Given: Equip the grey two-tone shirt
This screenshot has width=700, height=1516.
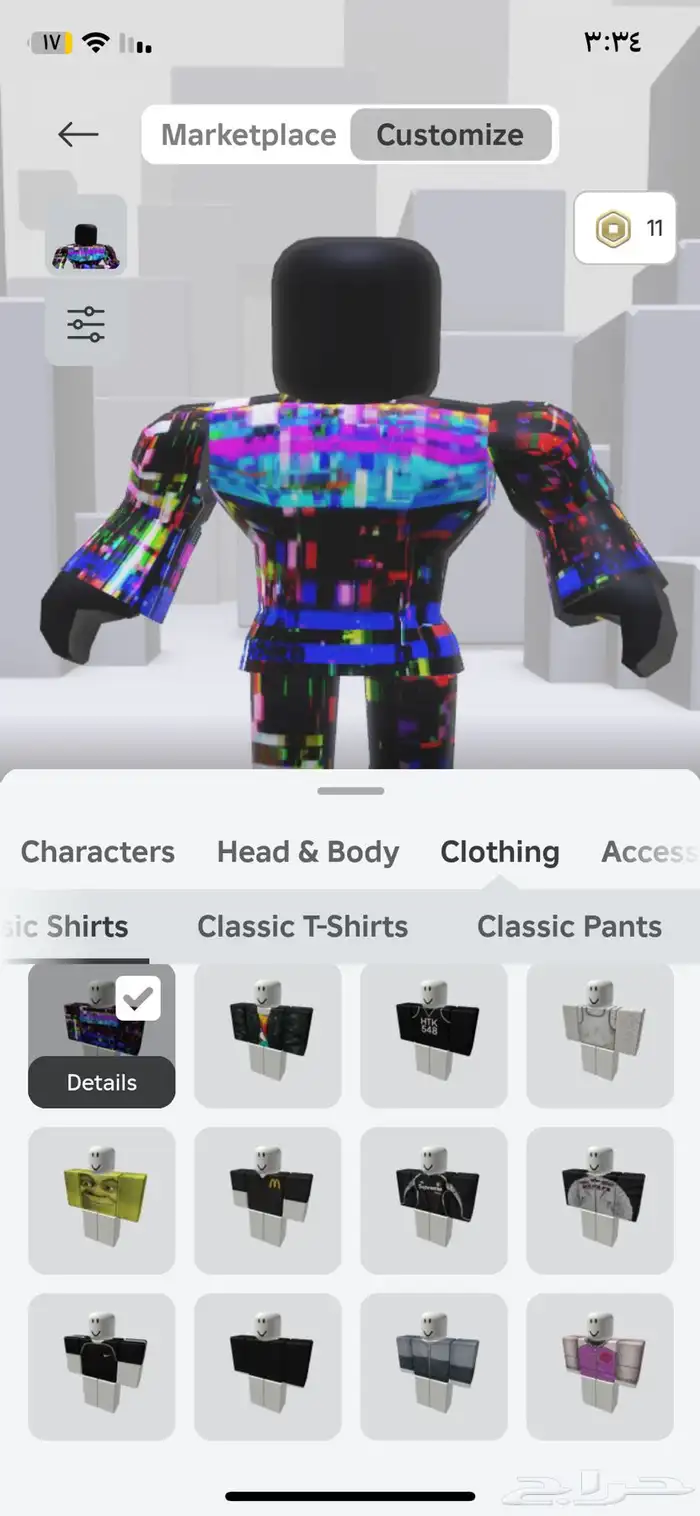Looking at the screenshot, I should [434, 1366].
